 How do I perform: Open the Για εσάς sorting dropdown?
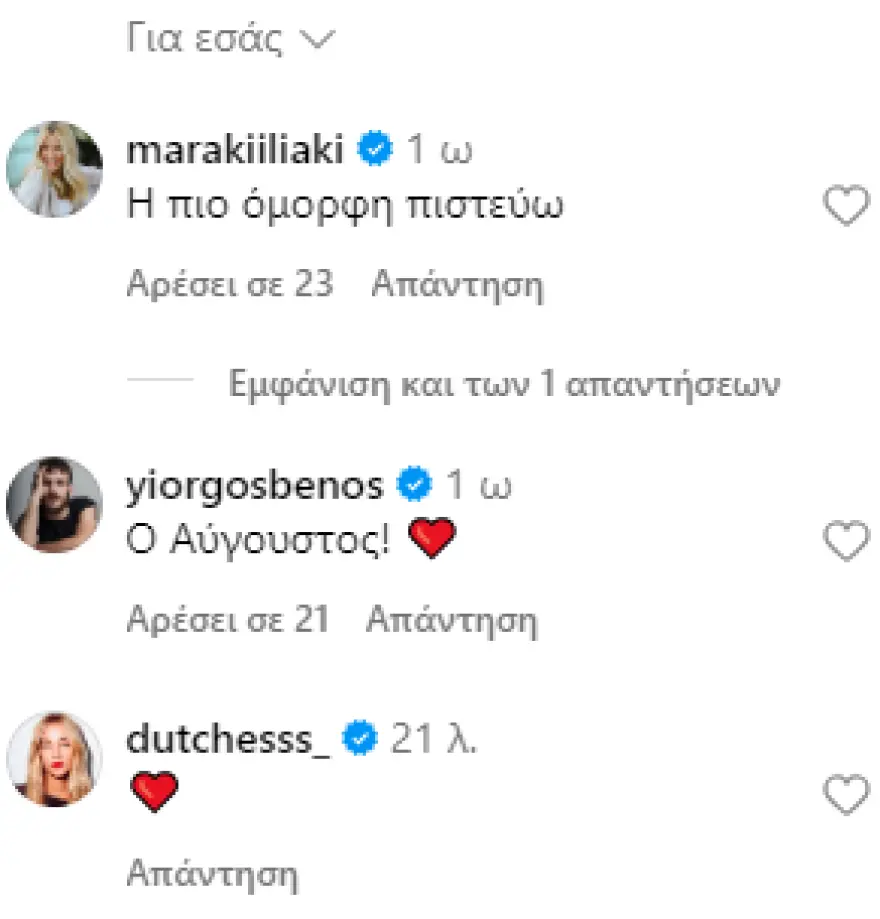click(231, 39)
